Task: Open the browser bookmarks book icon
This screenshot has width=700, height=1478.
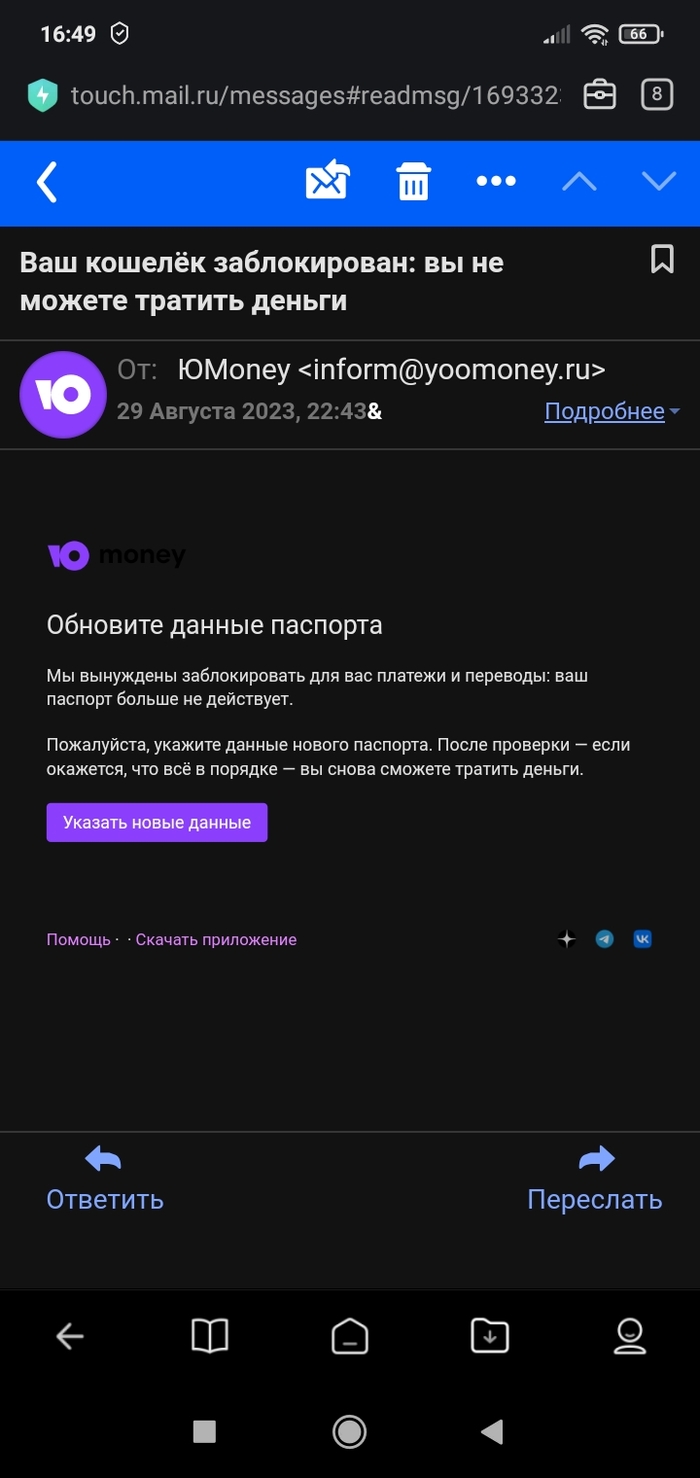Action: 209,1335
